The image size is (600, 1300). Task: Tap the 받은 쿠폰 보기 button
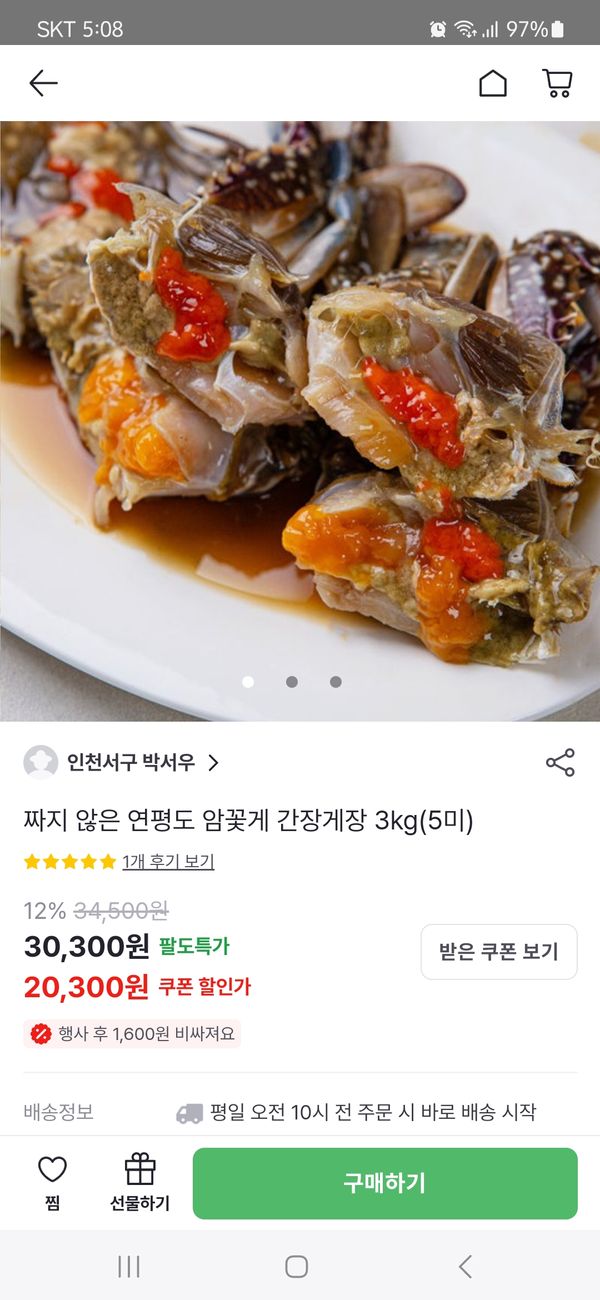(x=498, y=951)
